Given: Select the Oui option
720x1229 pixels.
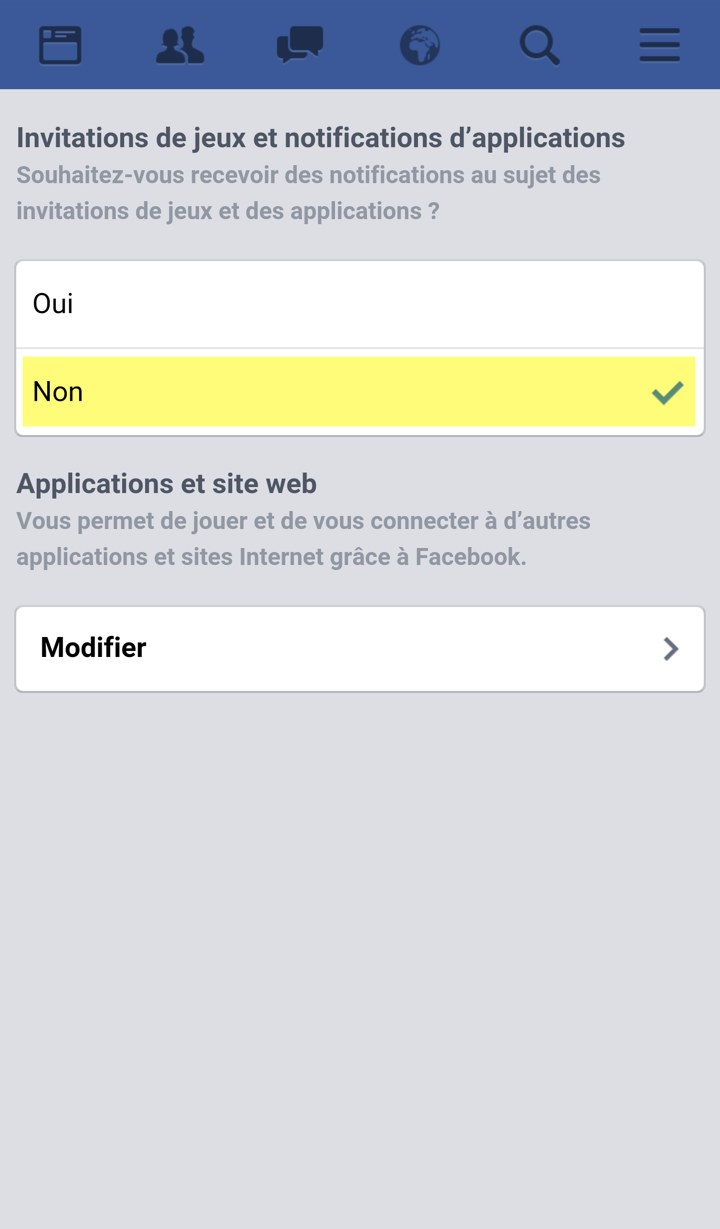Looking at the screenshot, I should (x=360, y=304).
